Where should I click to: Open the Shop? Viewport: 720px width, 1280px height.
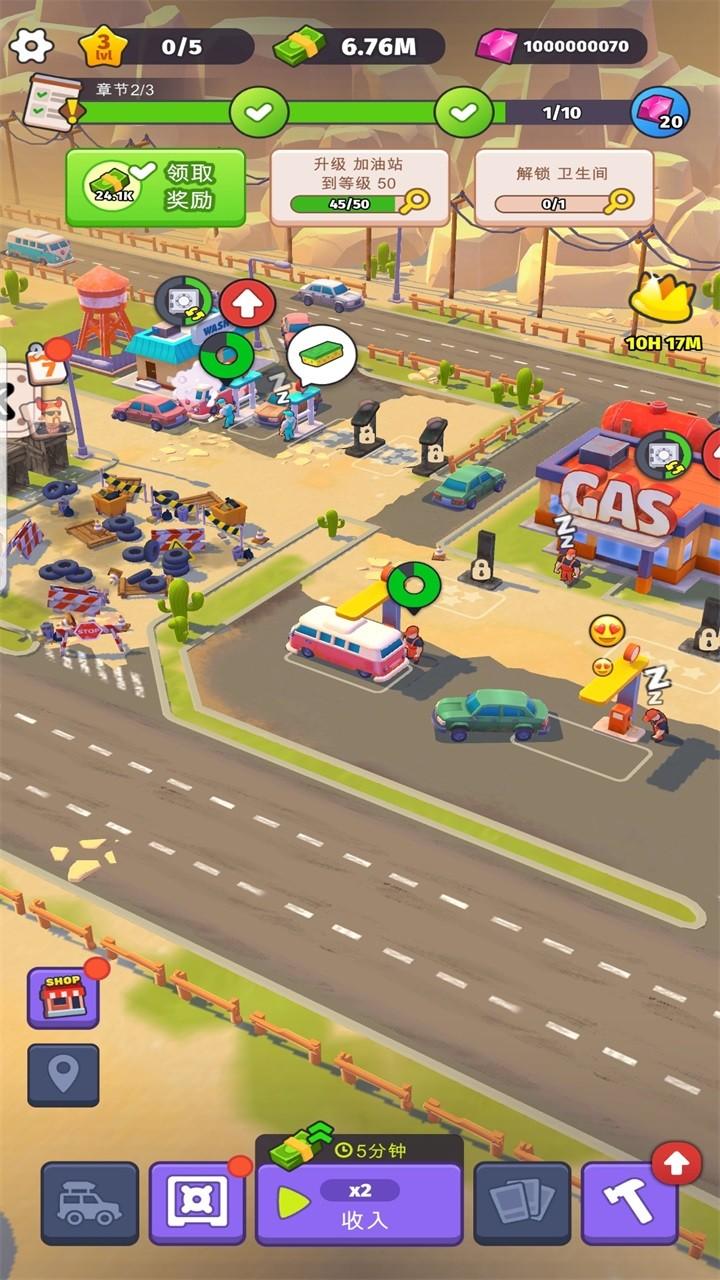tap(63, 997)
